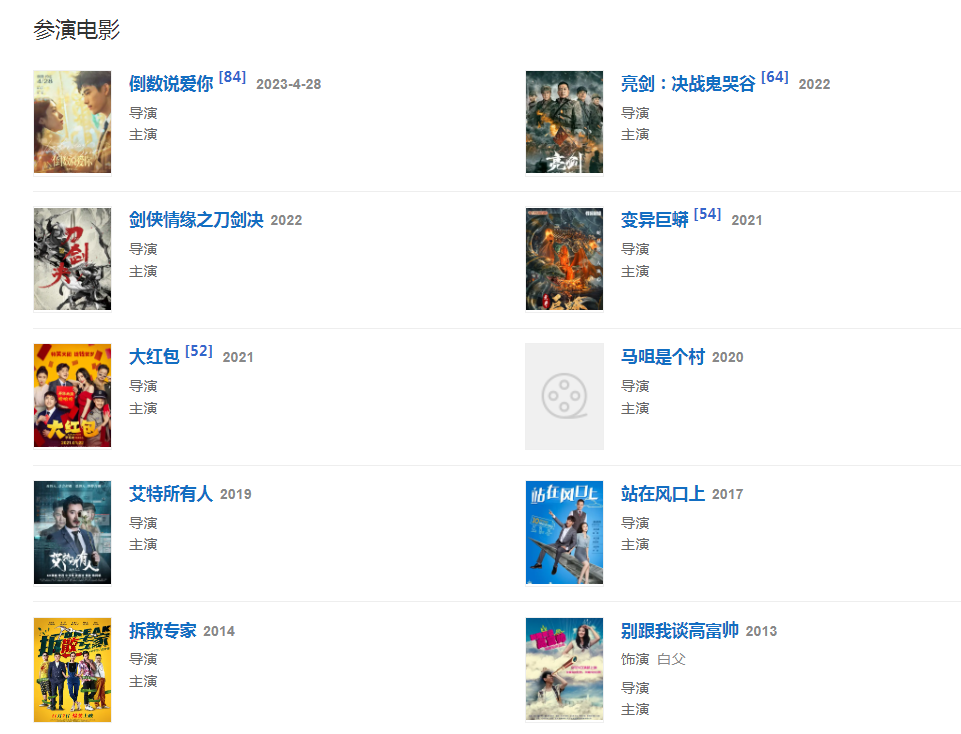Open the 艾特所有人 movie link

pyautogui.click(x=171, y=494)
